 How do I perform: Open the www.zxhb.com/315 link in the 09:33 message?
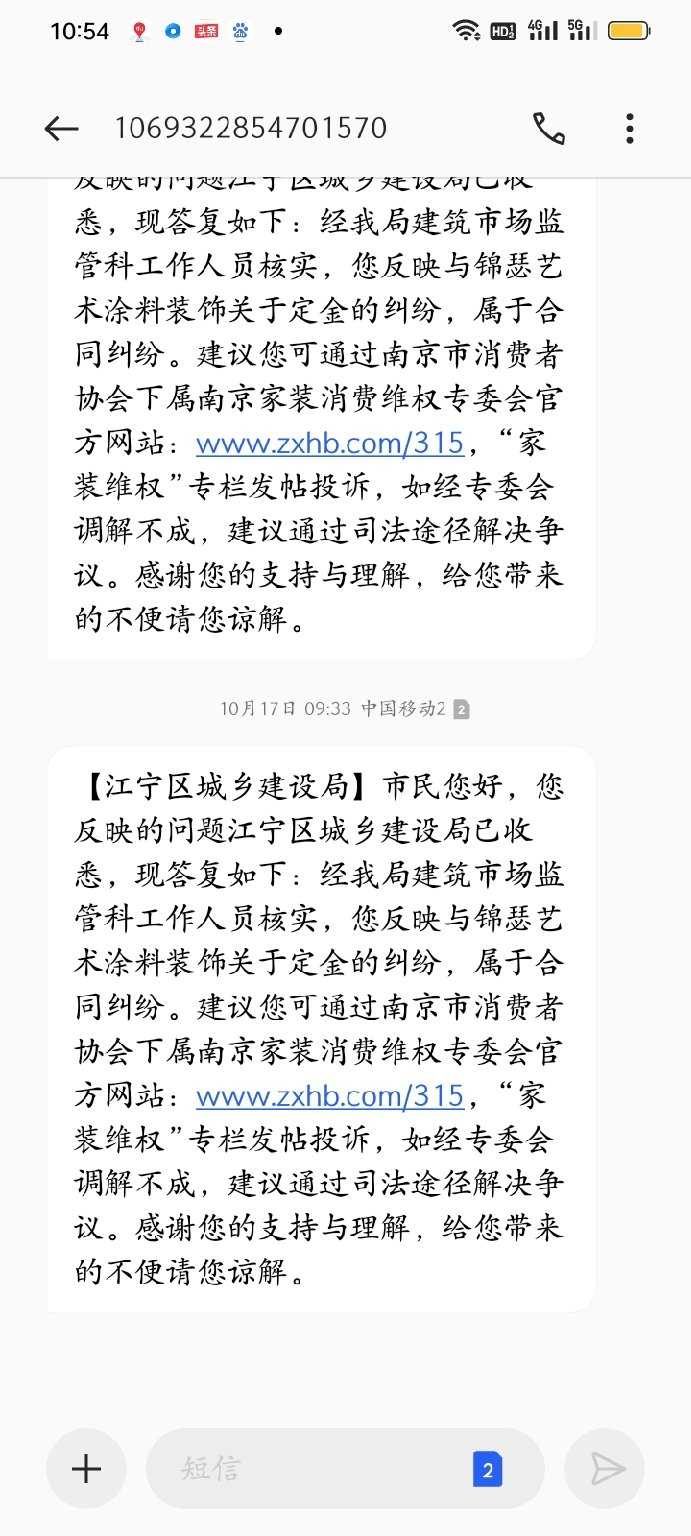330,1096
